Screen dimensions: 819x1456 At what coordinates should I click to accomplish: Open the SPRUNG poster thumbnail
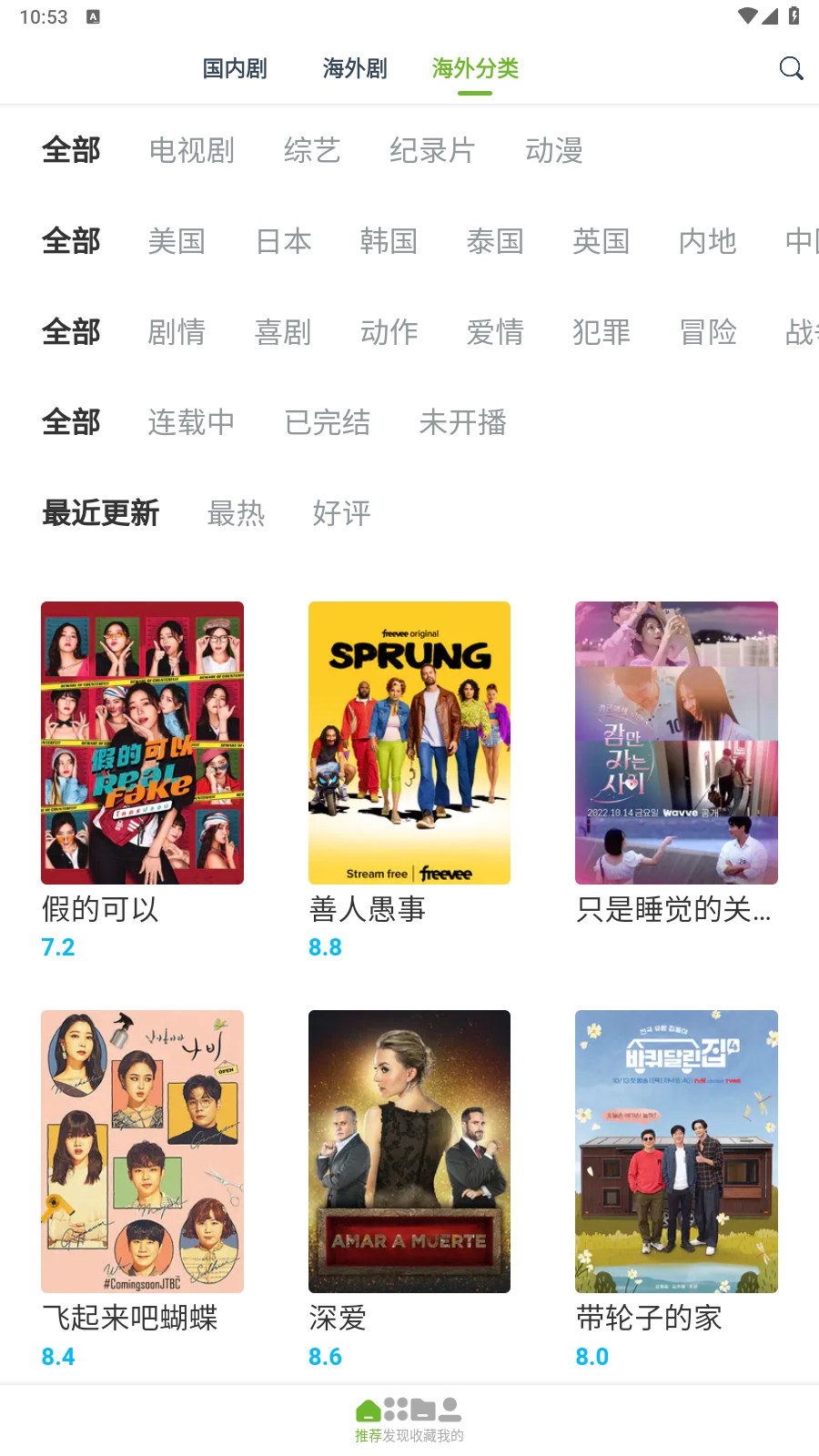(409, 742)
